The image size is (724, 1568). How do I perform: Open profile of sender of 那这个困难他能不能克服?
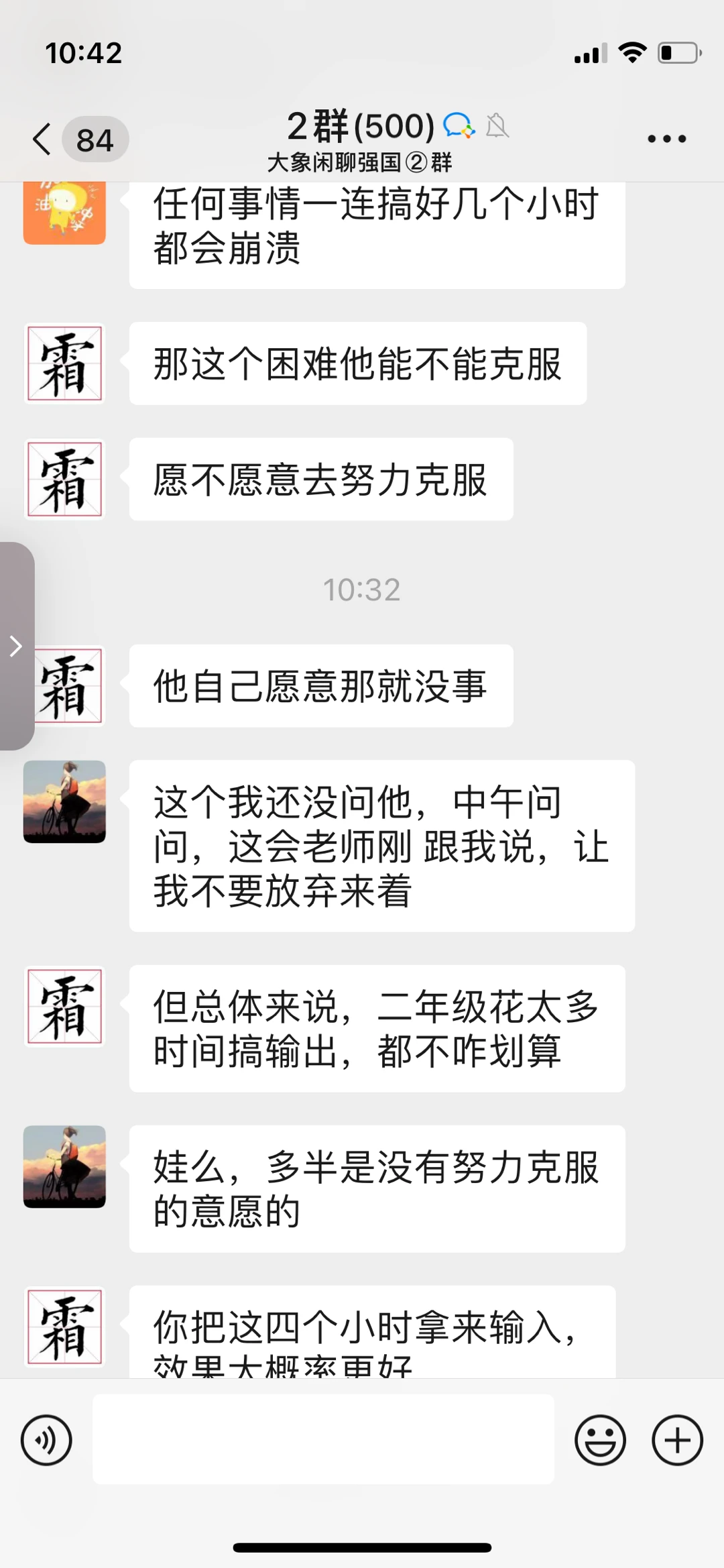coord(64,363)
